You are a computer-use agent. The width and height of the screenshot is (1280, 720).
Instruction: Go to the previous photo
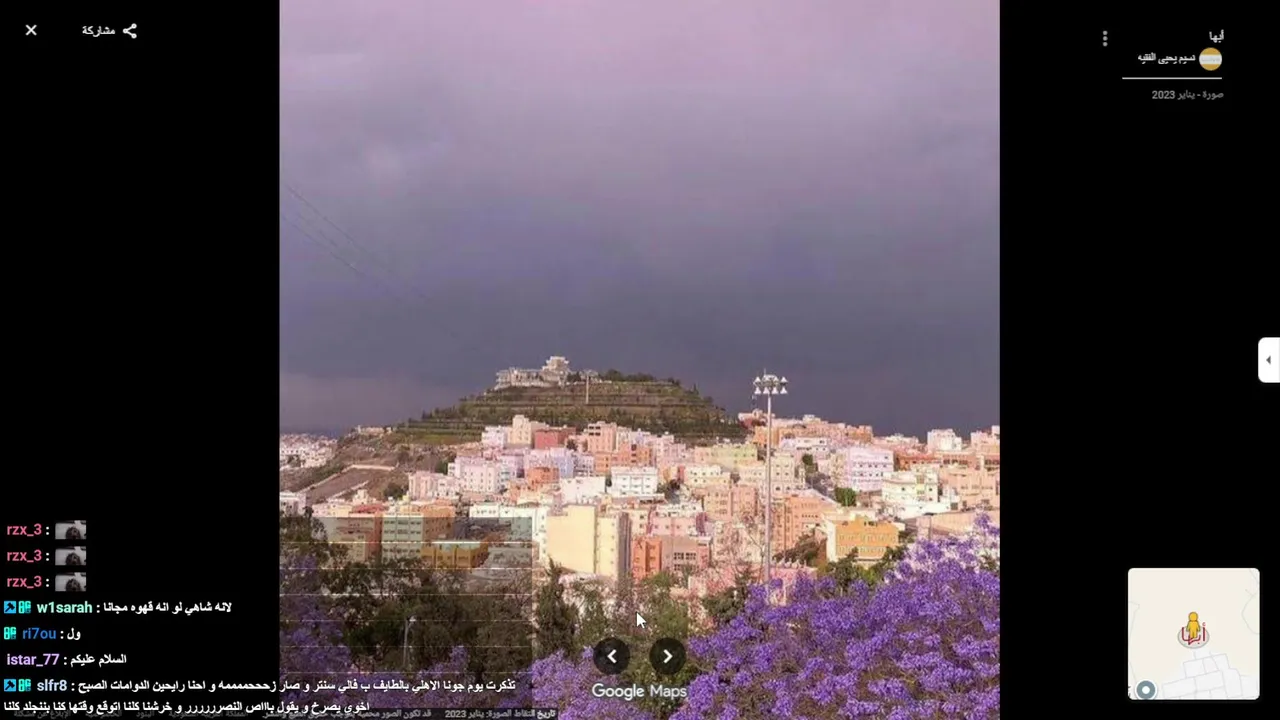click(x=612, y=656)
